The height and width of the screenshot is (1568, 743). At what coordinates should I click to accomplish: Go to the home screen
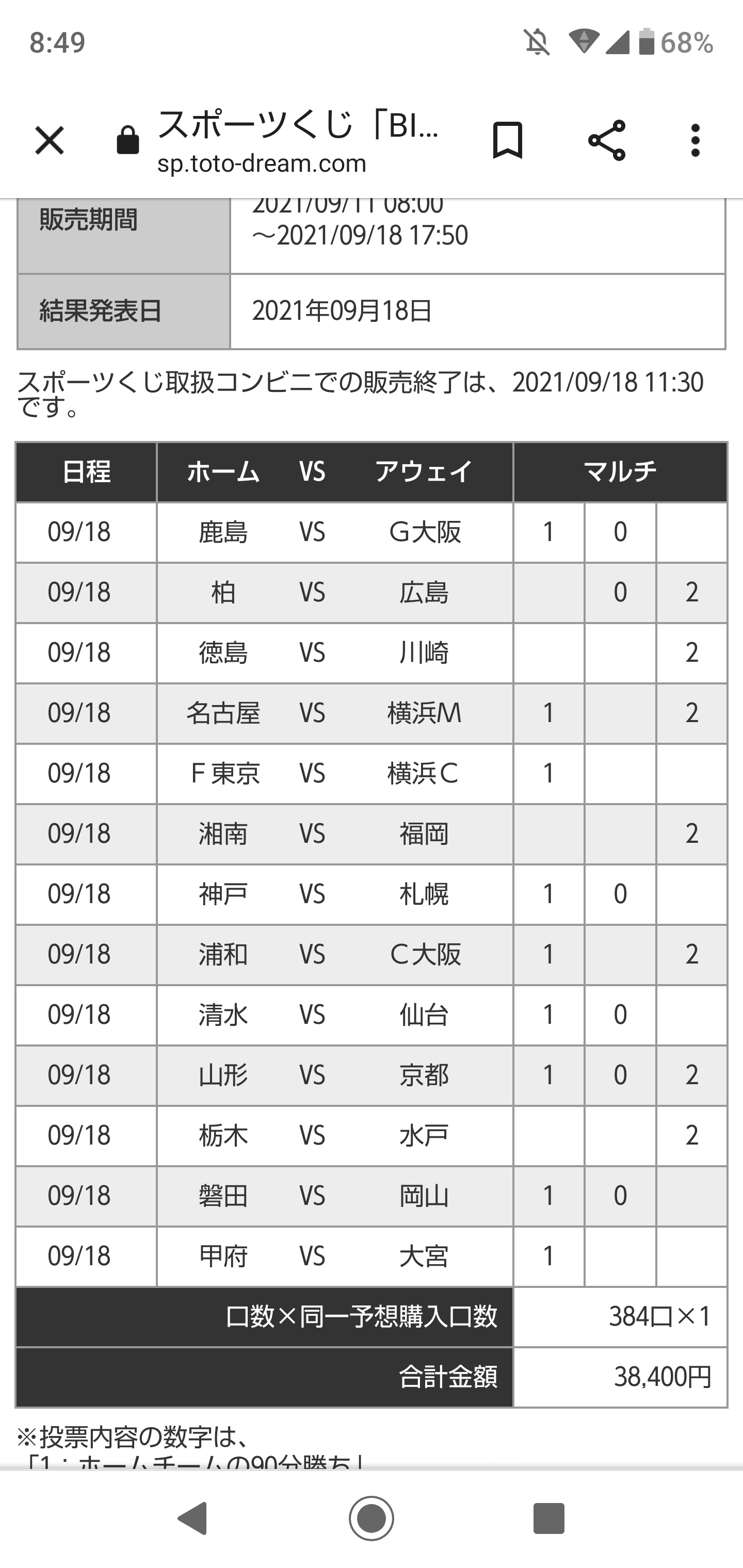[372, 1518]
